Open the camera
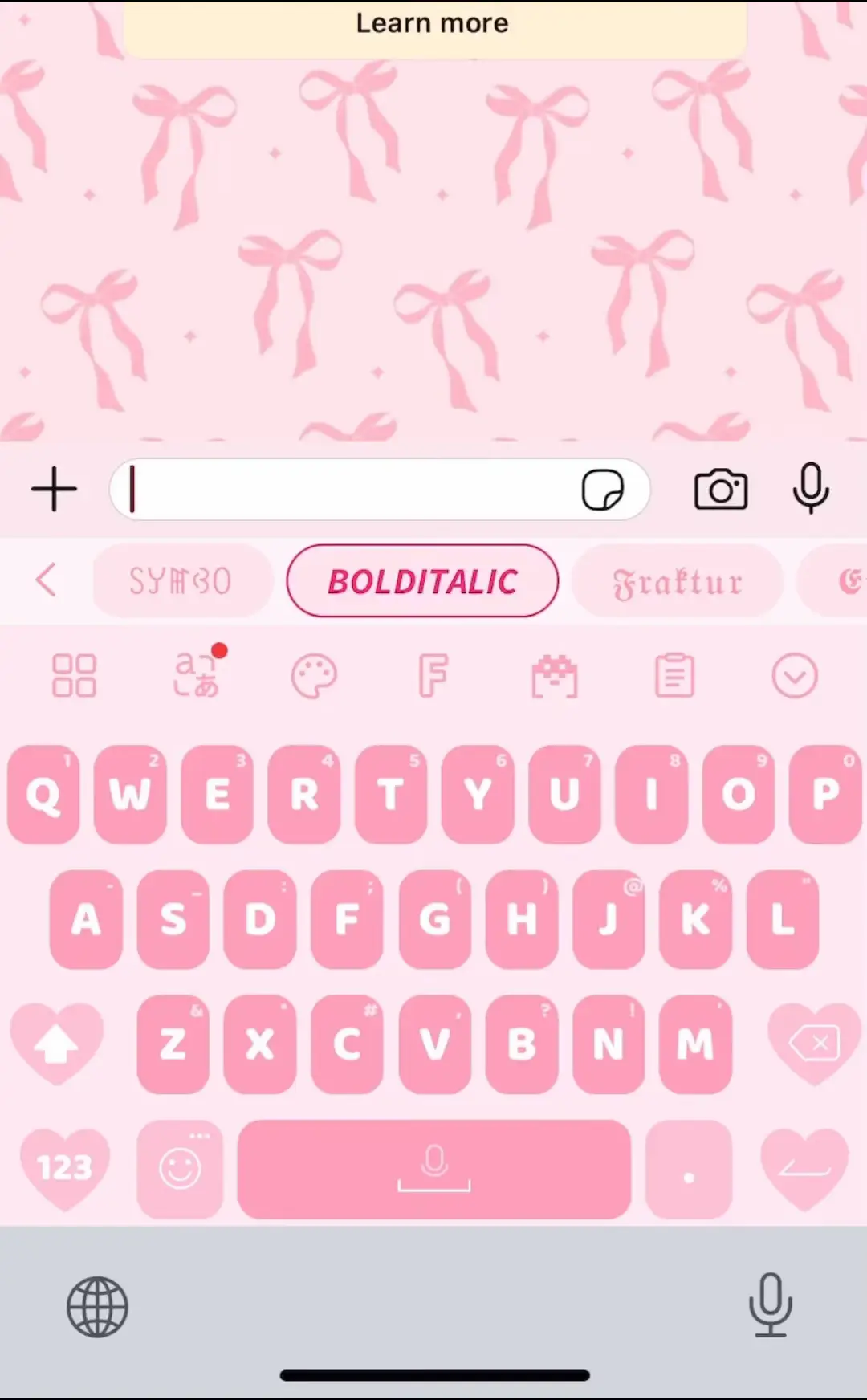The width and height of the screenshot is (867, 1400). (x=721, y=490)
